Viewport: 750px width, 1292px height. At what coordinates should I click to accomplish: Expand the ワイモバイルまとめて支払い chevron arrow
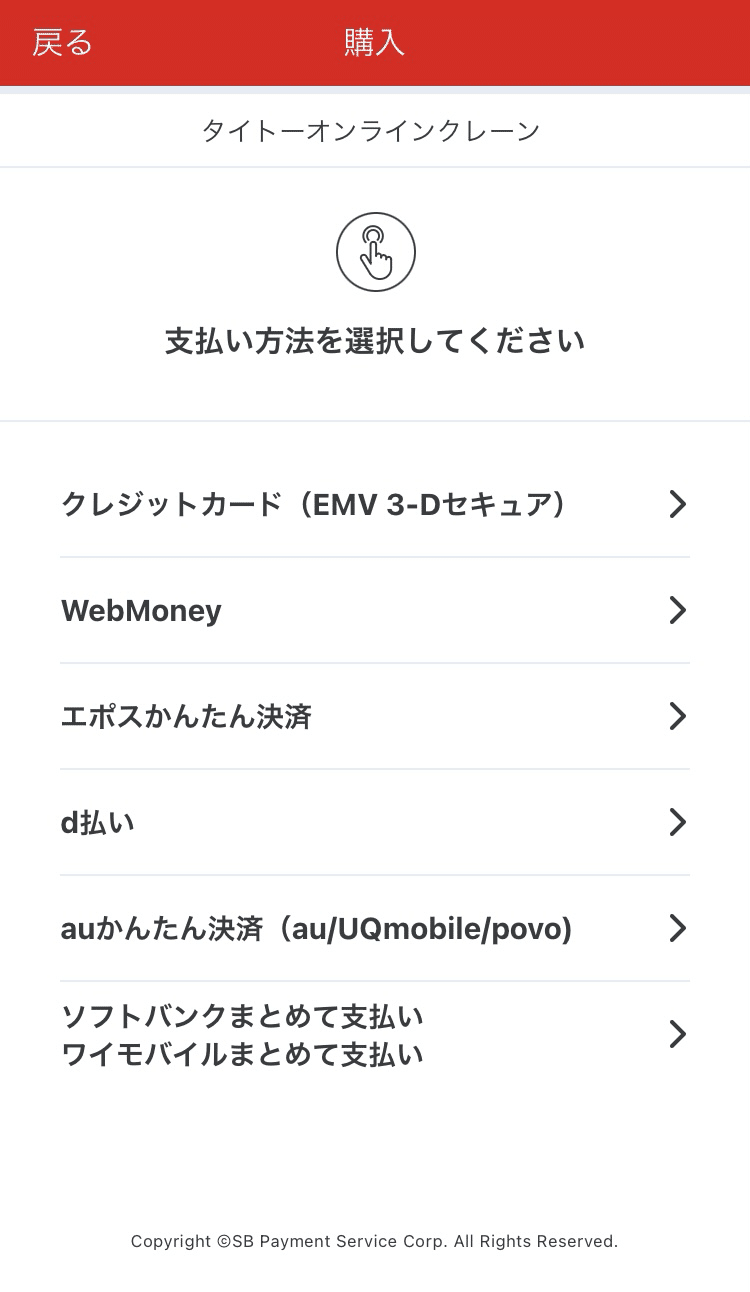(x=678, y=1034)
